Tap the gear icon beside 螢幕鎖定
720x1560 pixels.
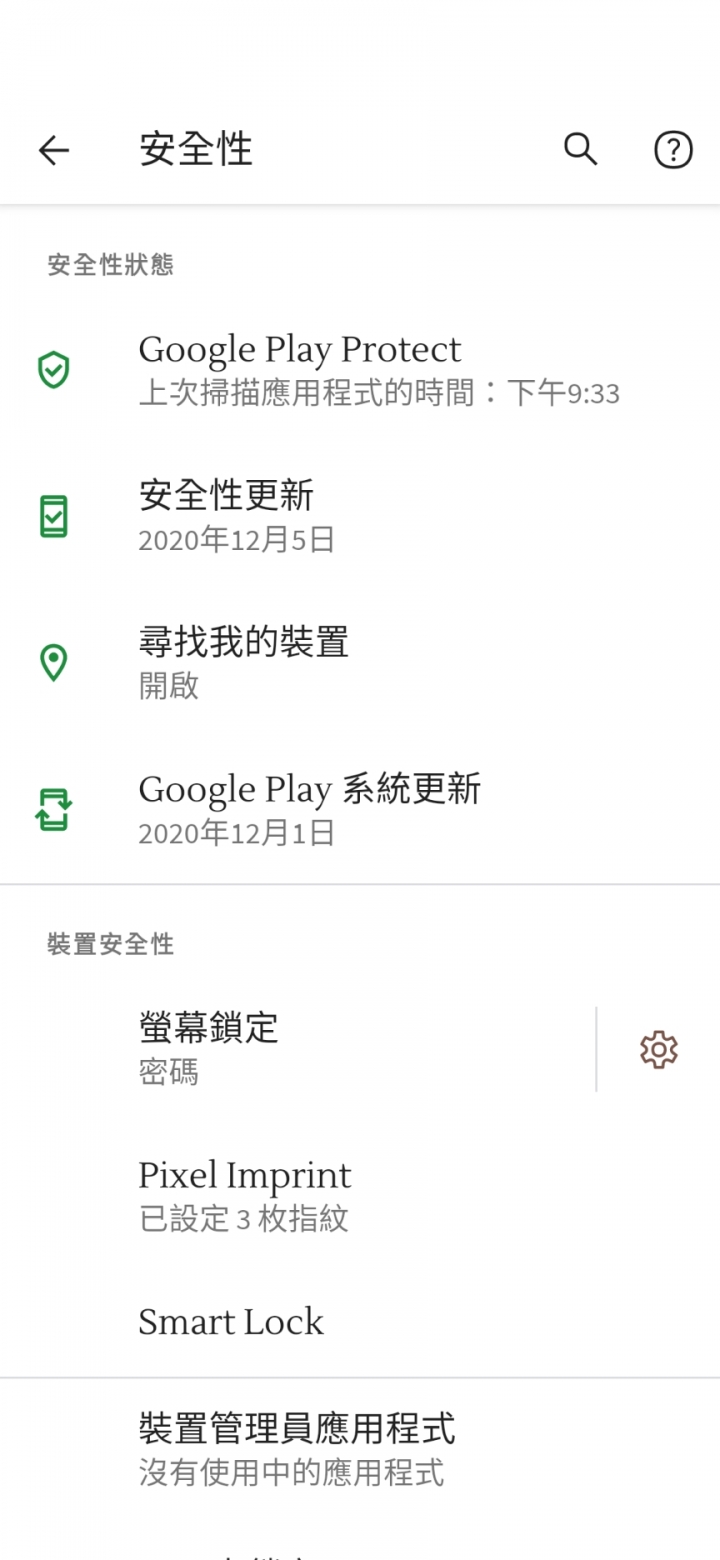[658, 1050]
